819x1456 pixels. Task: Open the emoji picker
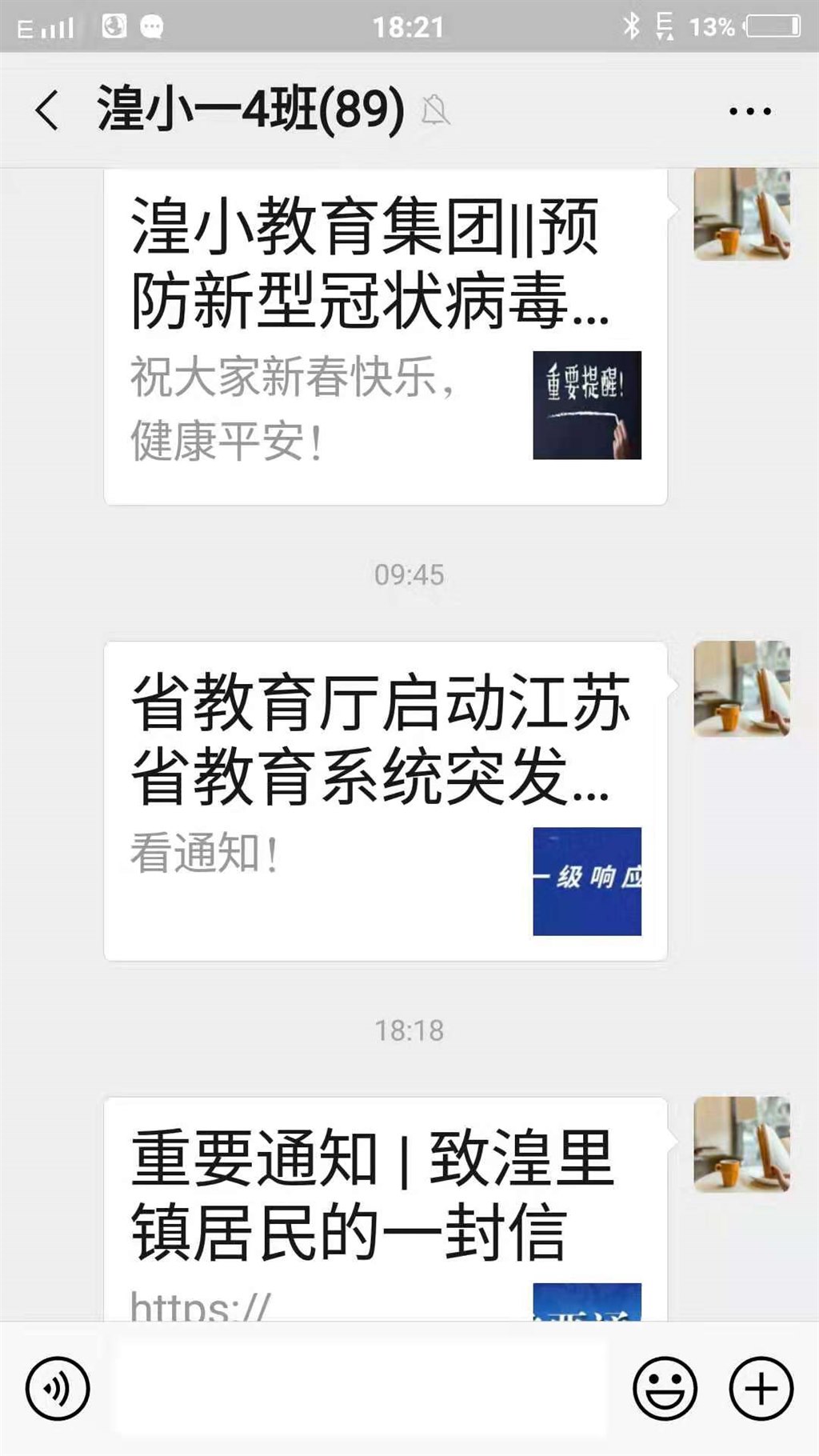(x=665, y=1388)
